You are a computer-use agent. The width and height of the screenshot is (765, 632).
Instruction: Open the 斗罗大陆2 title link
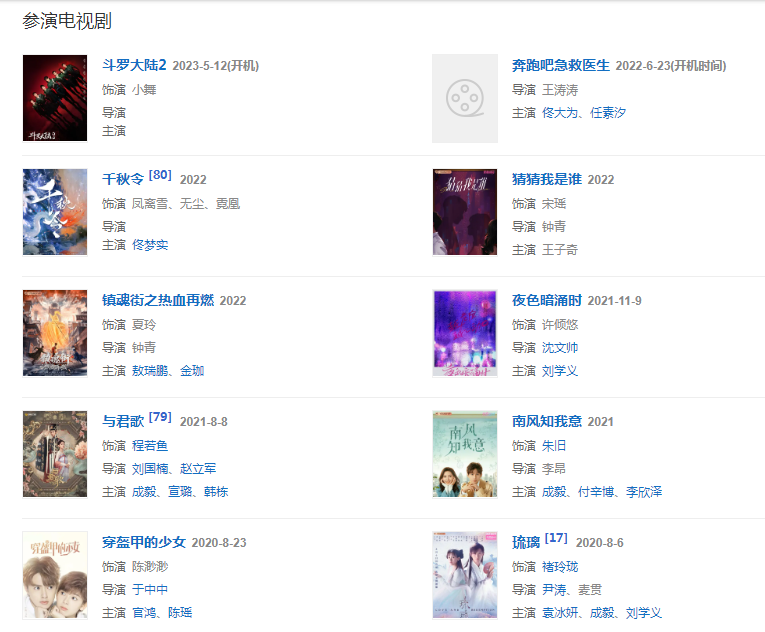pyautogui.click(x=134, y=66)
